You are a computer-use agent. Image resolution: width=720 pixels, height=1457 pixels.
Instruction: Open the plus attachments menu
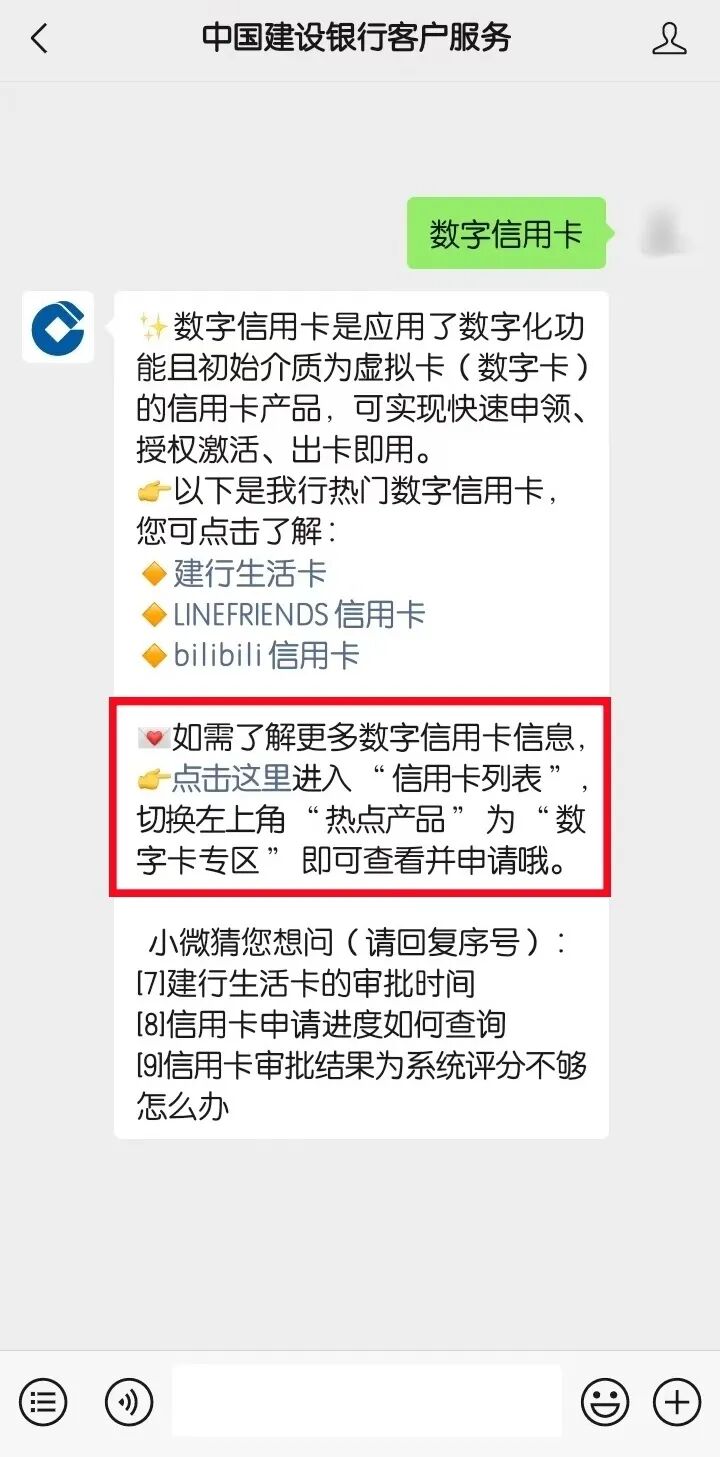677,1400
